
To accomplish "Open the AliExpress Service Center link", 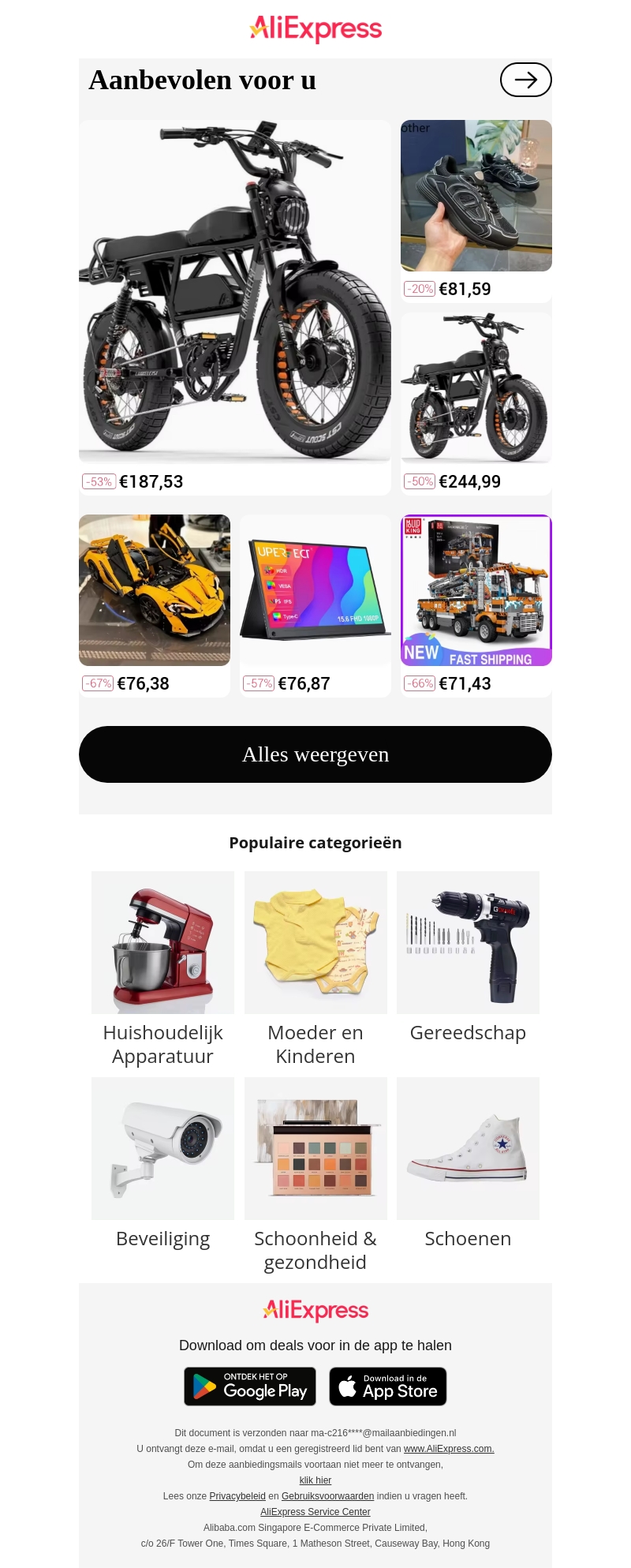I will pyautogui.click(x=315, y=1512).
